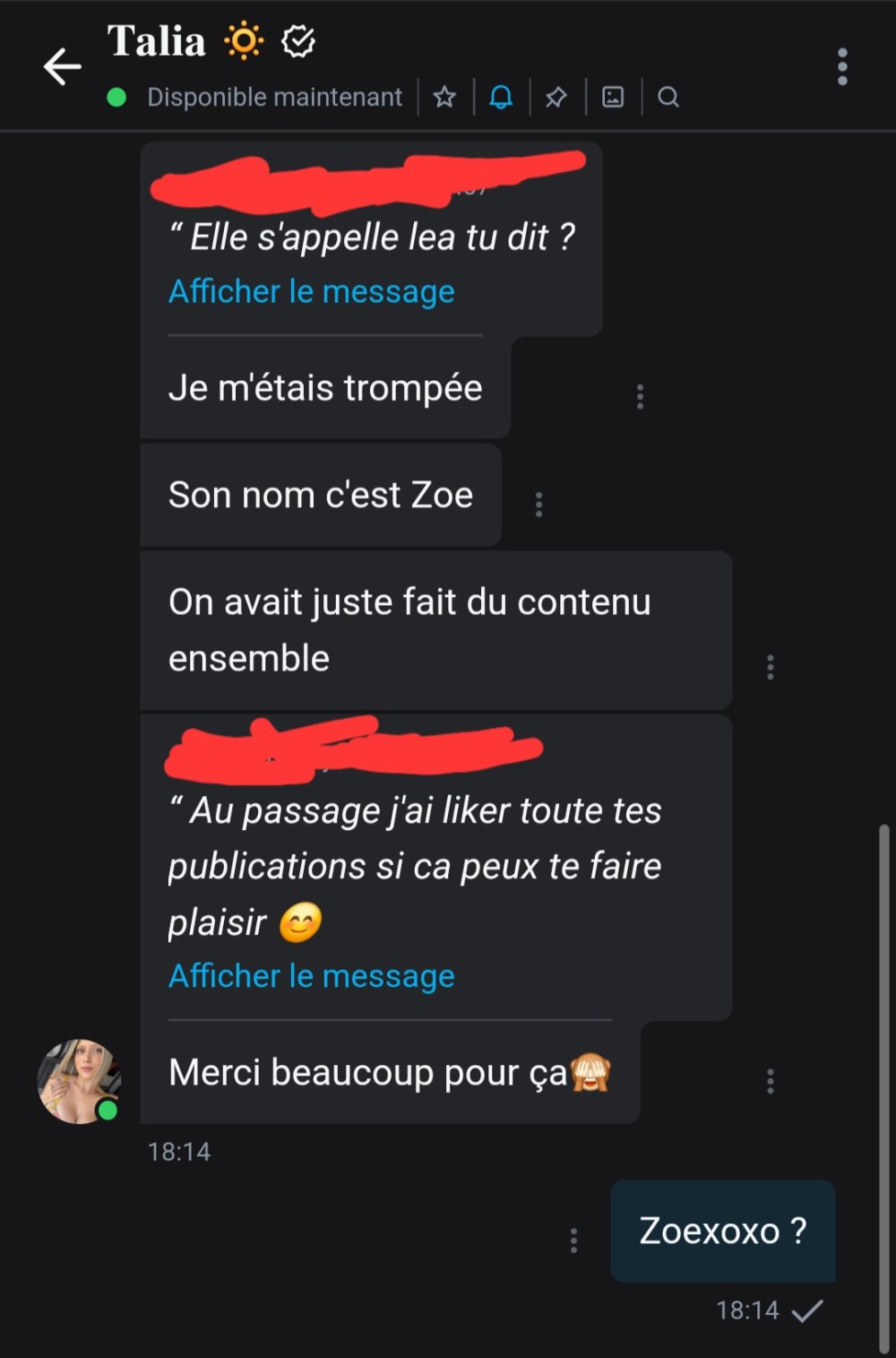Search within this conversation
896x1358 pixels.
click(x=668, y=97)
